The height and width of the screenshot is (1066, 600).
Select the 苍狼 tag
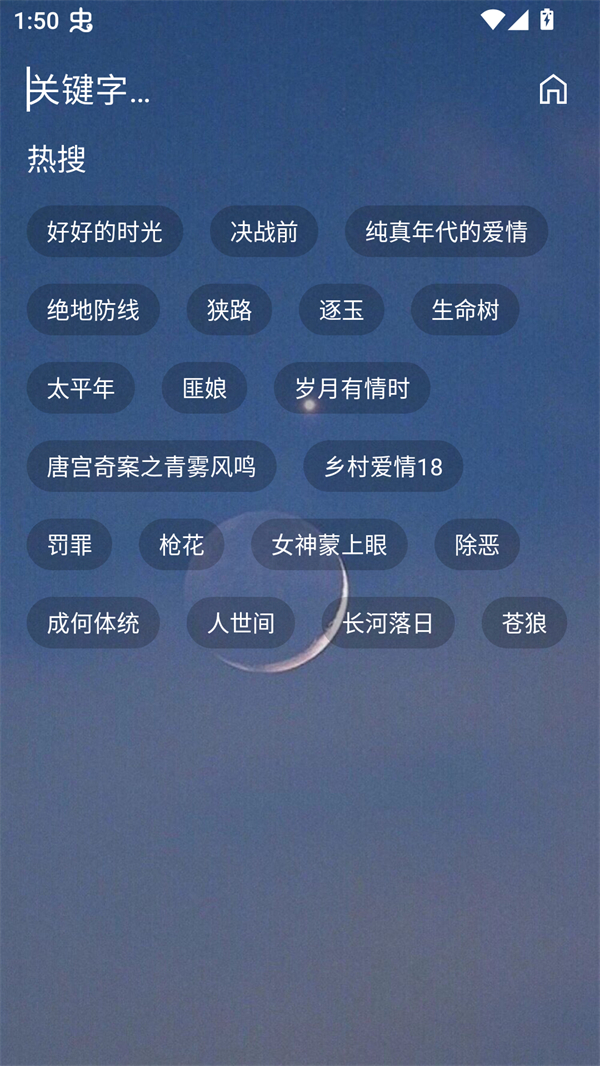(x=524, y=623)
